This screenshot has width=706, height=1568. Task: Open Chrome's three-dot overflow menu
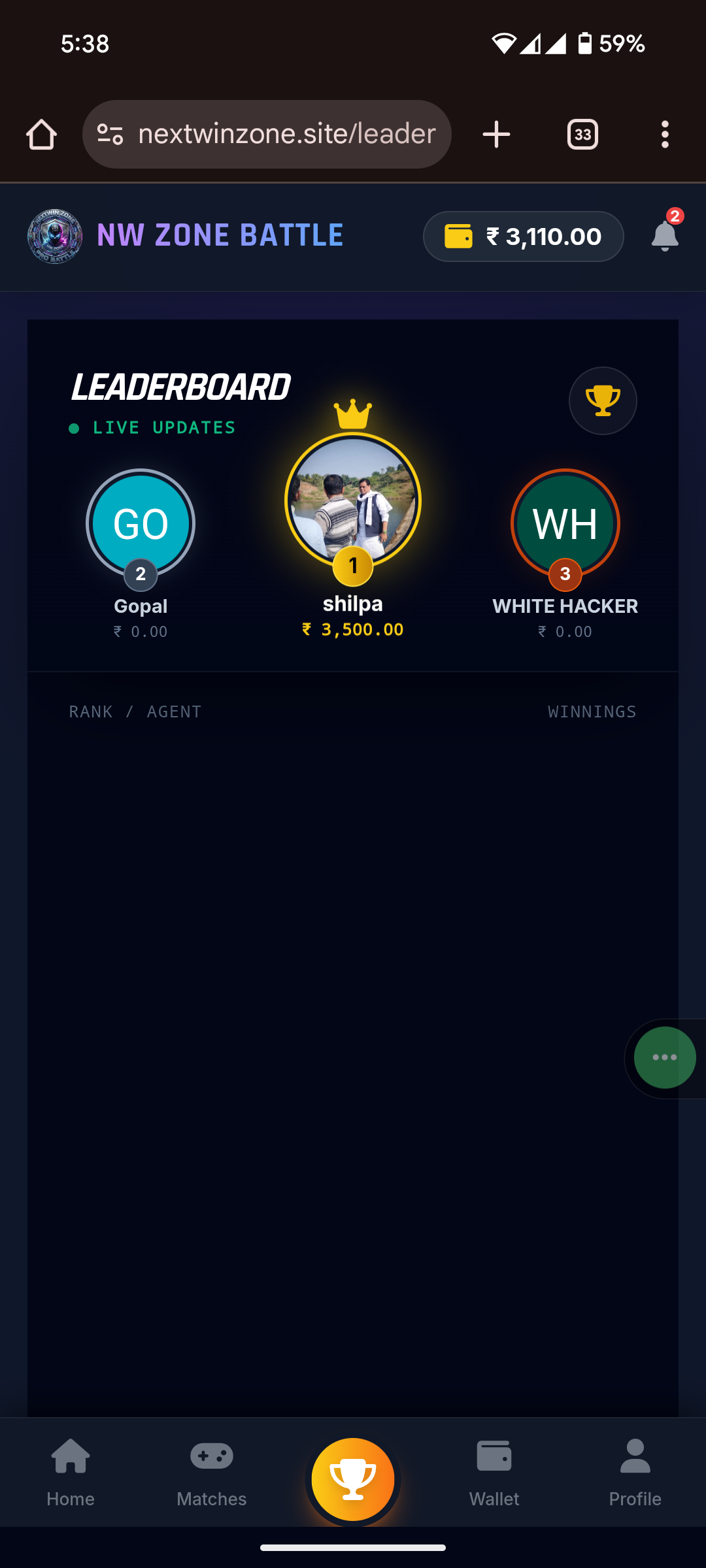click(x=665, y=133)
